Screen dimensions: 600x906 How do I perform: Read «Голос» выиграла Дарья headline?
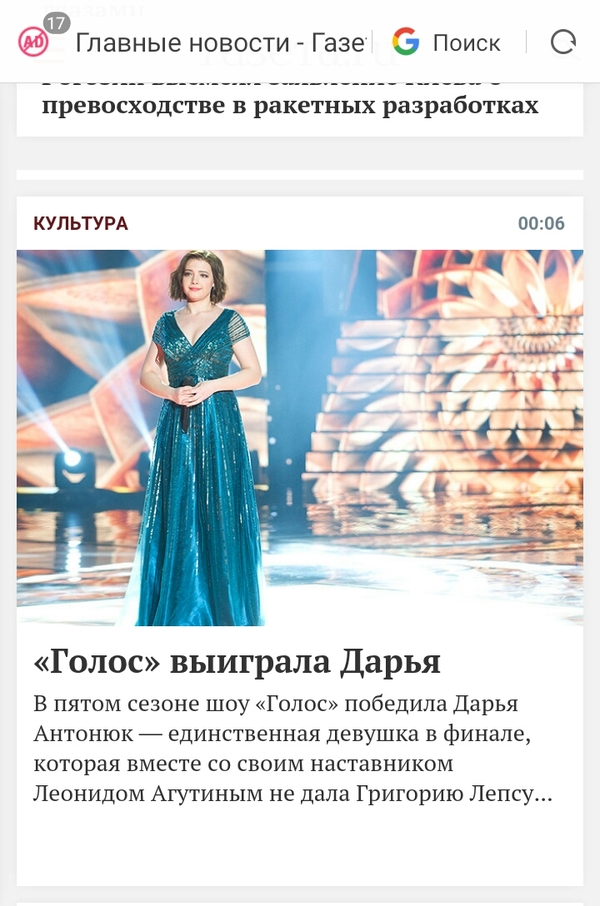coord(237,661)
